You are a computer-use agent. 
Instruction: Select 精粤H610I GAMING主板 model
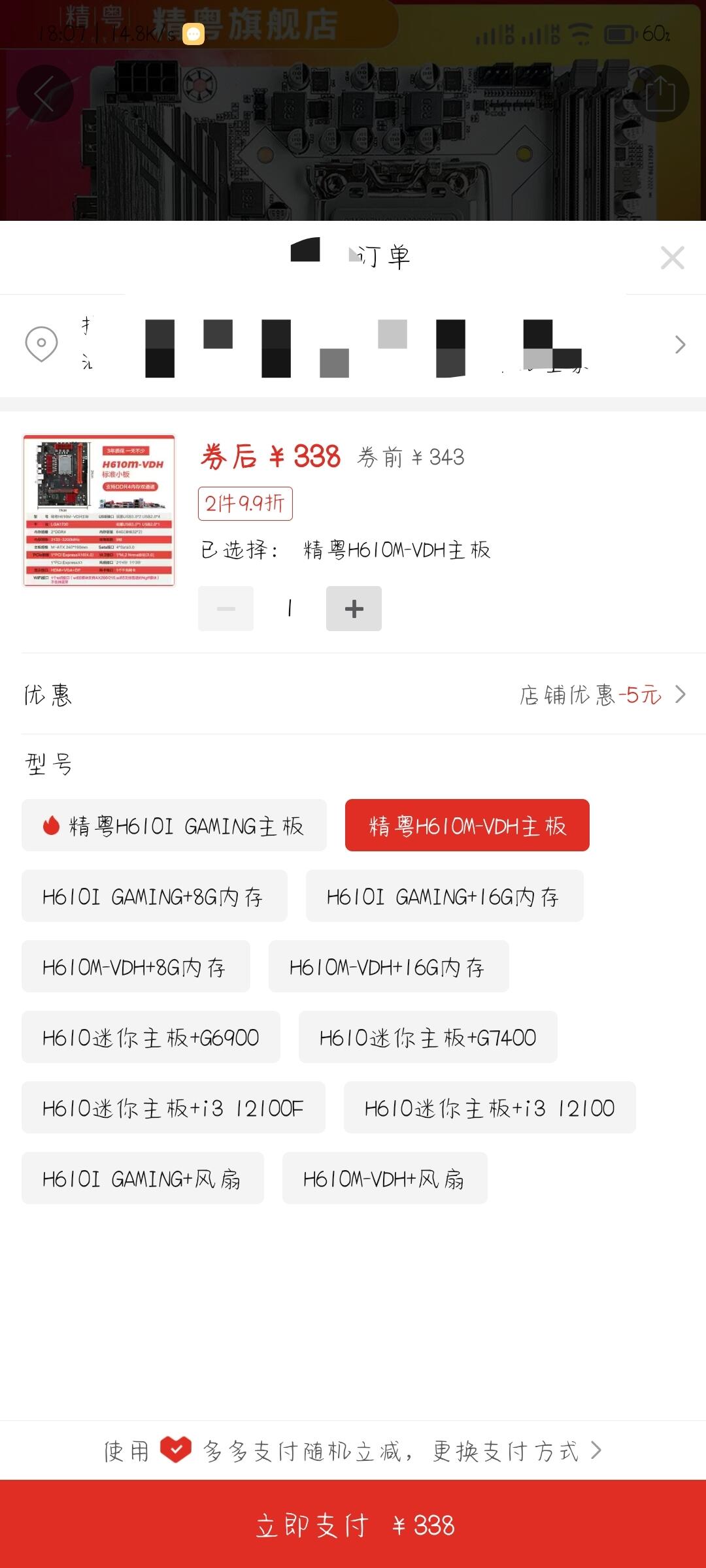pos(174,825)
